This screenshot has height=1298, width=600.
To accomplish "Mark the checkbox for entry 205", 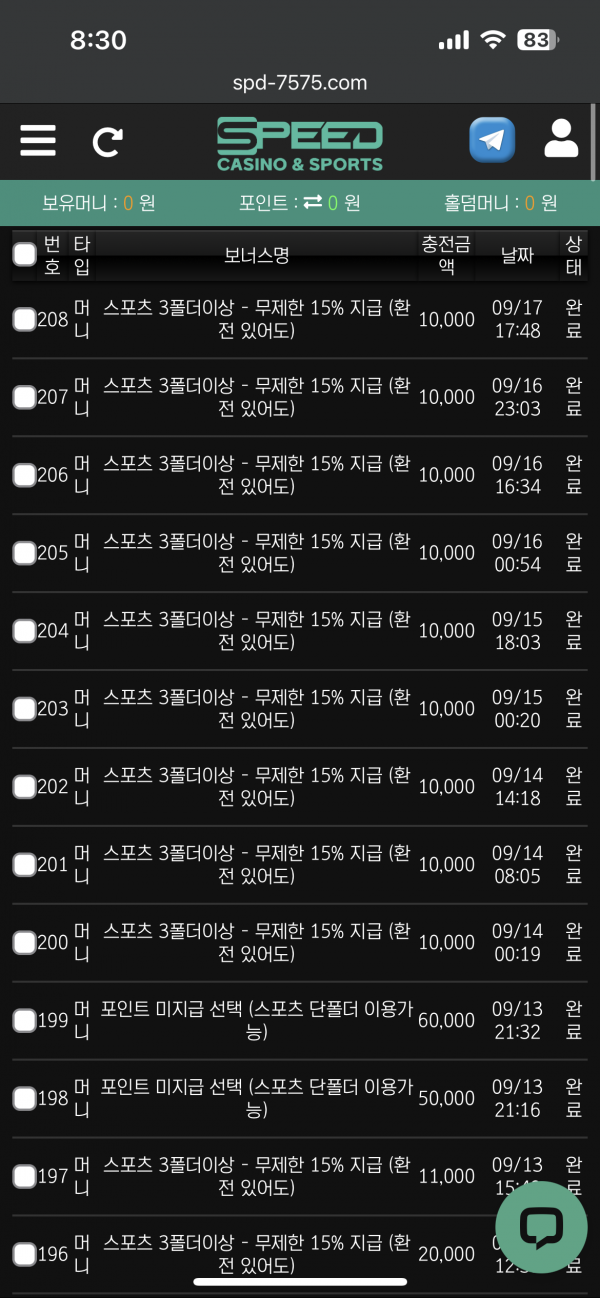I will tap(25, 553).
